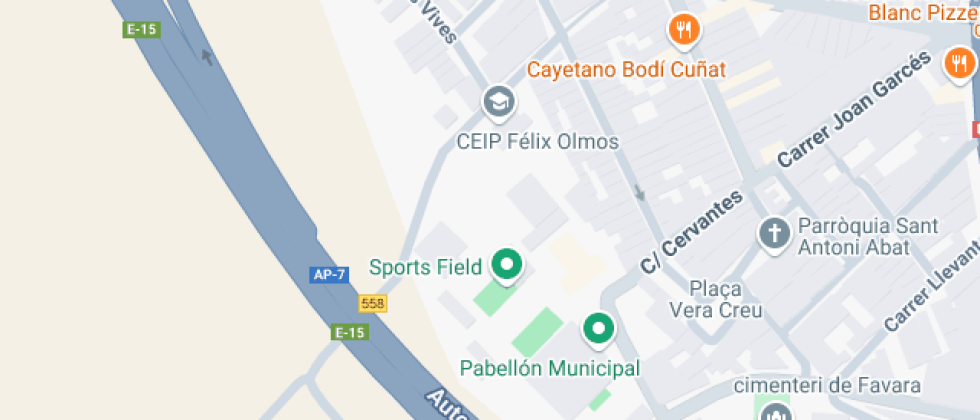
Task: Open the Blanc Pizzeria restaurant pin
Action: (959, 64)
